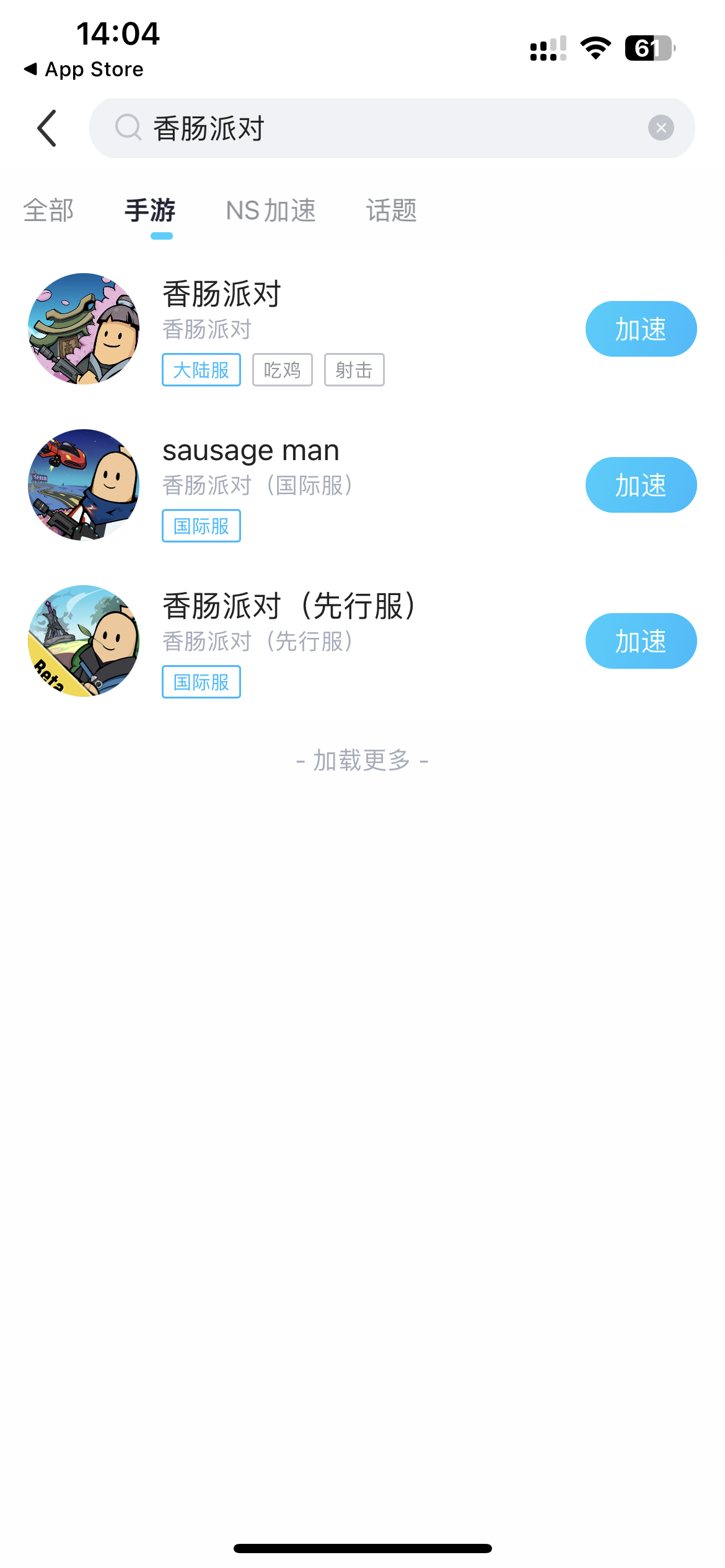This screenshot has width=725, height=1568.
Task: Return to App Store via status bar
Action: 84,69
